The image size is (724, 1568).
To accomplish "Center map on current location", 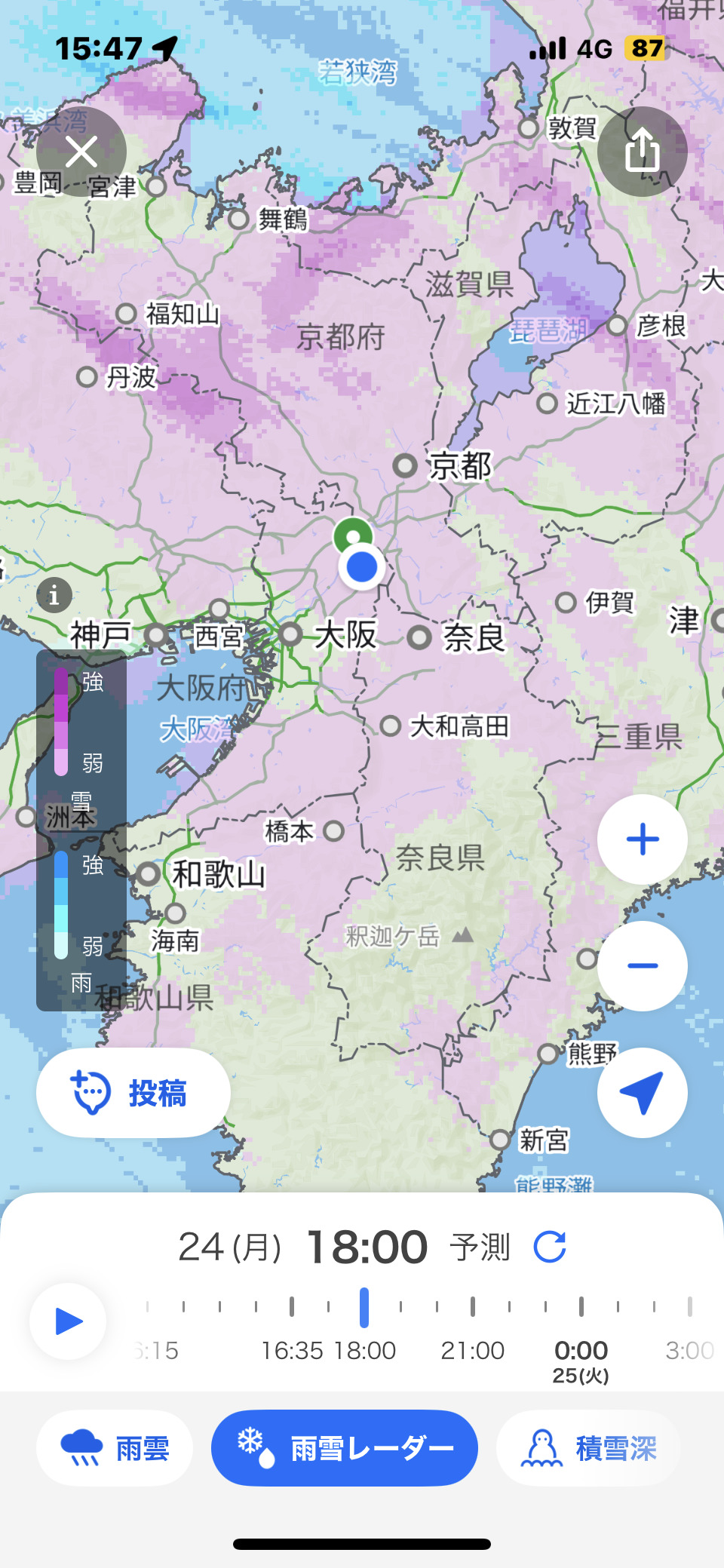I will (x=642, y=1092).
